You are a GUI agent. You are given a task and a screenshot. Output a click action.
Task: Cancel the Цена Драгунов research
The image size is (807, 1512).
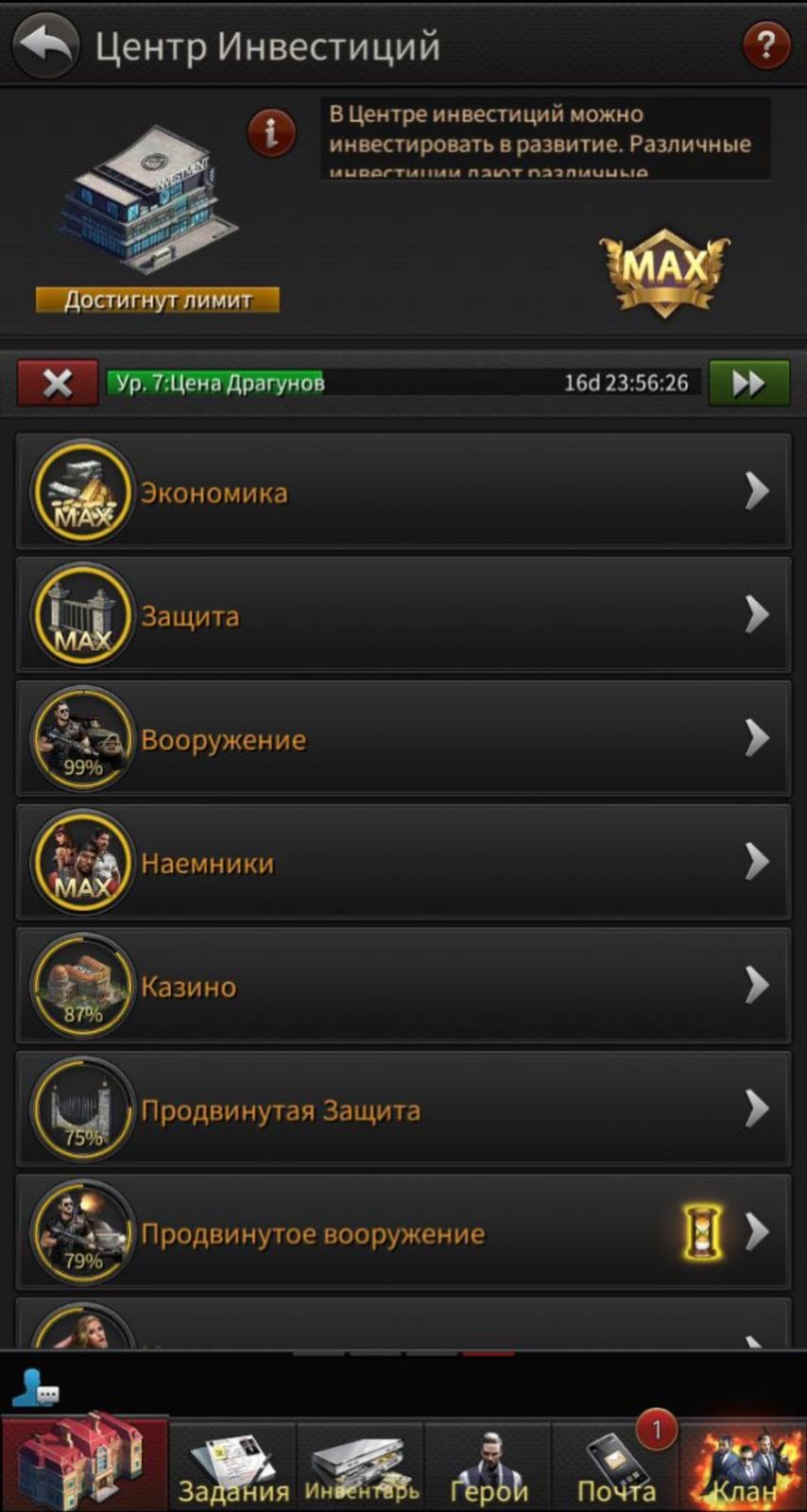point(58,384)
